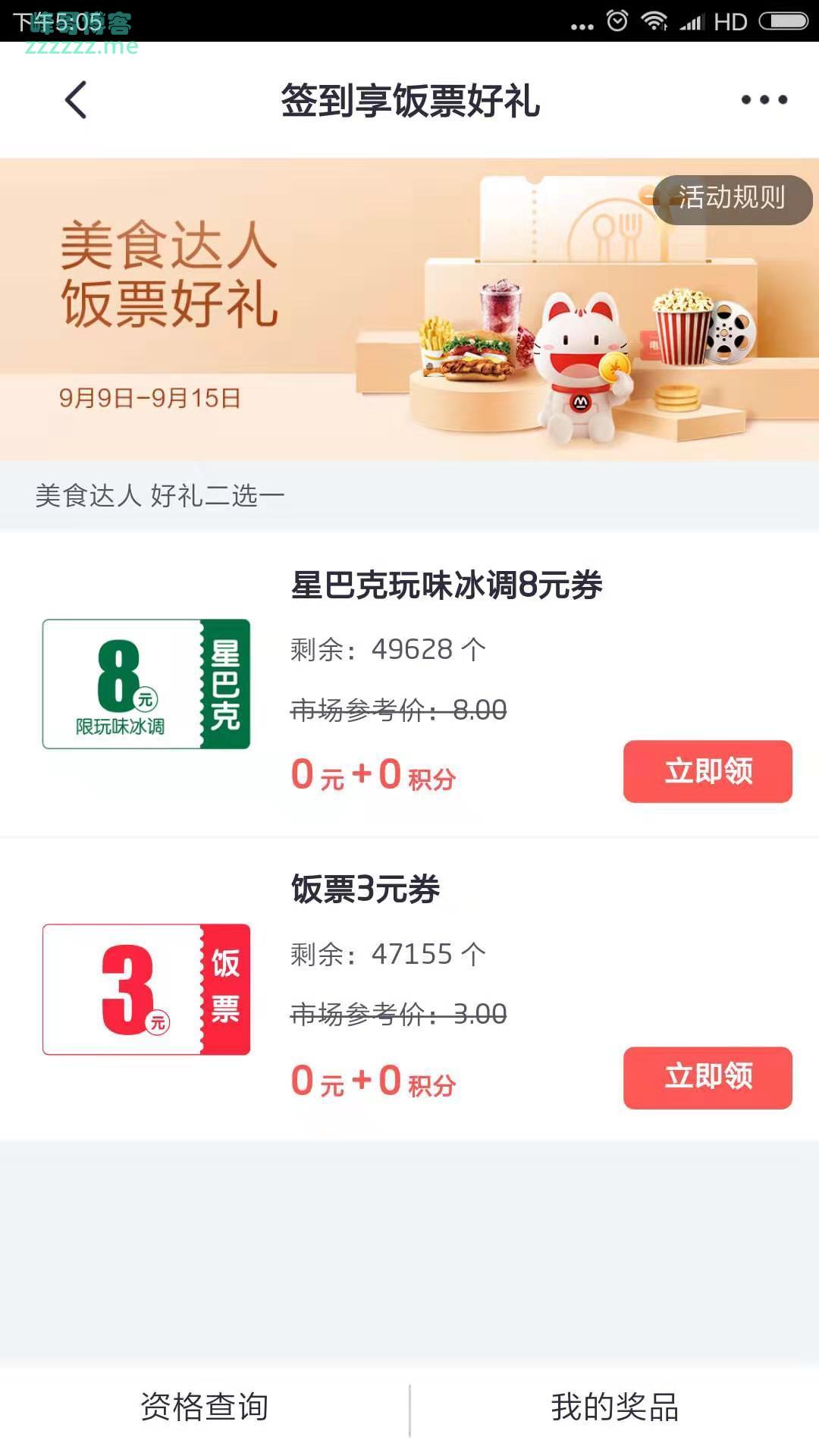Image resolution: width=819 pixels, height=1456 pixels.
Task: Tap the red 3元 饭票 coupon thumbnail
Action: click(x=146, y=986)
